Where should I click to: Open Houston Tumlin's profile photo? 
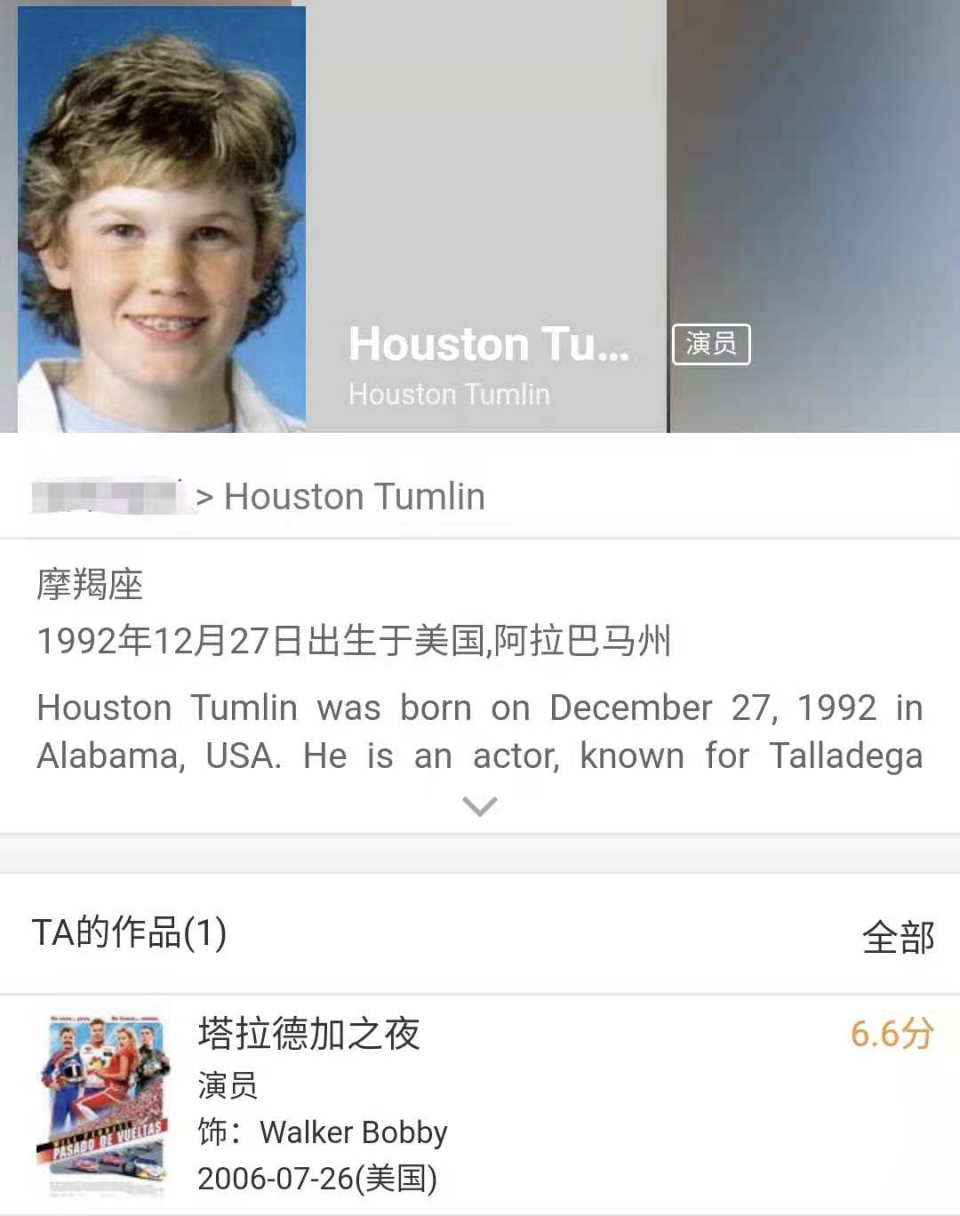pyautogui.click(x=162, y=220)
